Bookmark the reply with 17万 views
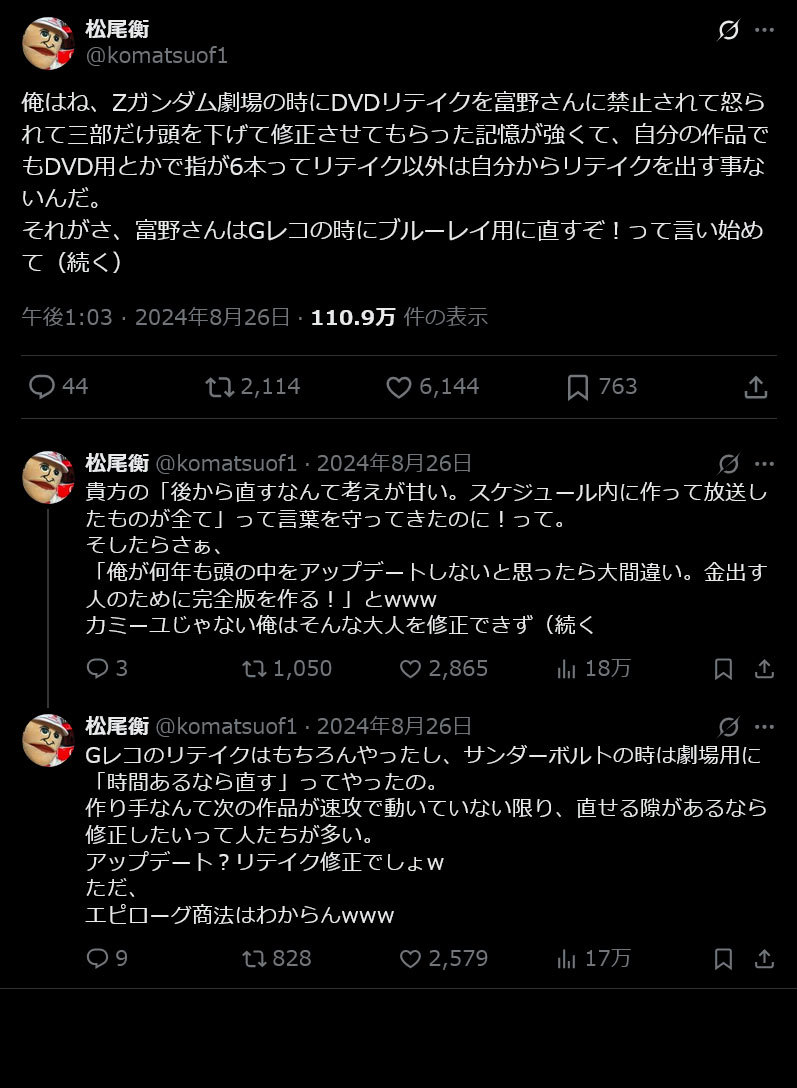This screenshot has width=797, height=1088. [x=723, y=959]
